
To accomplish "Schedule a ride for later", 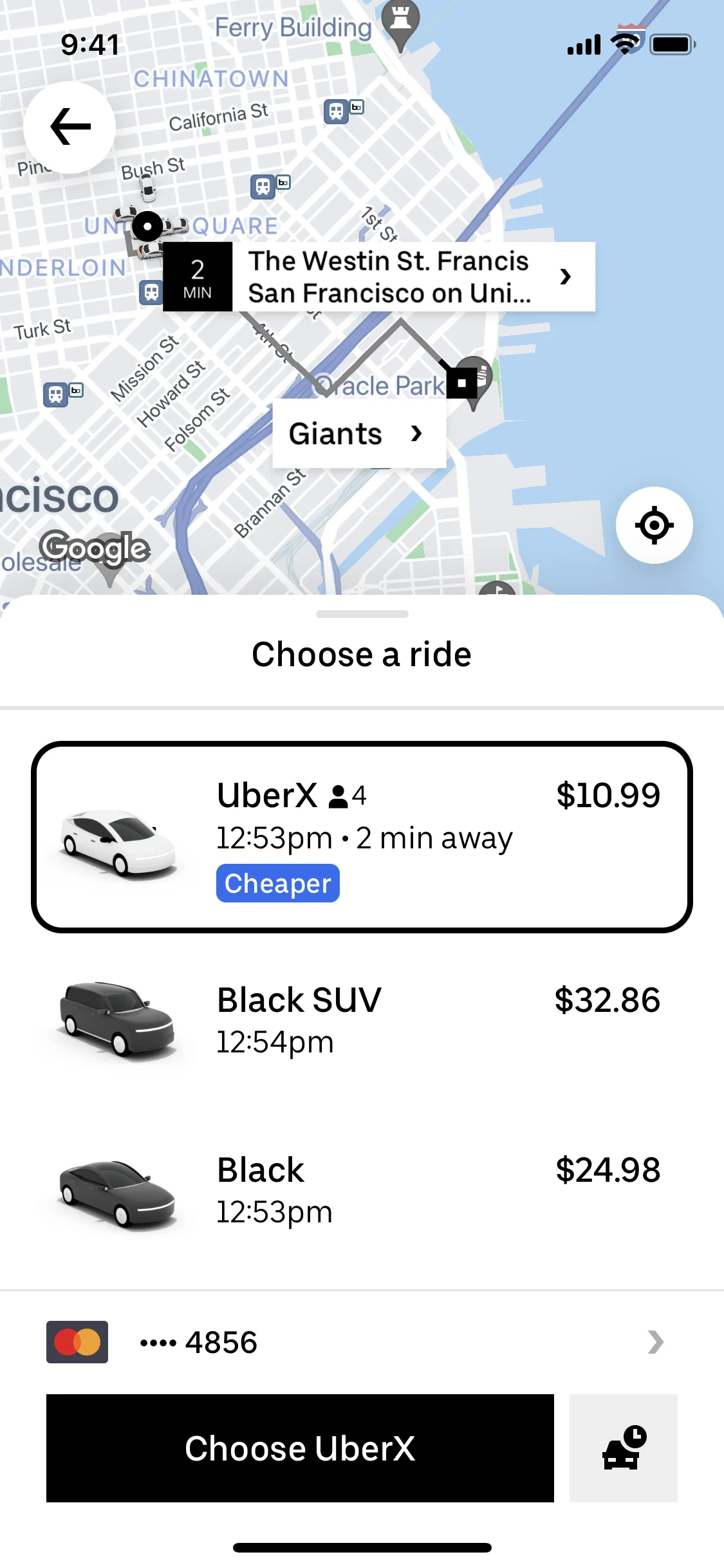I will click(623, 1448).
